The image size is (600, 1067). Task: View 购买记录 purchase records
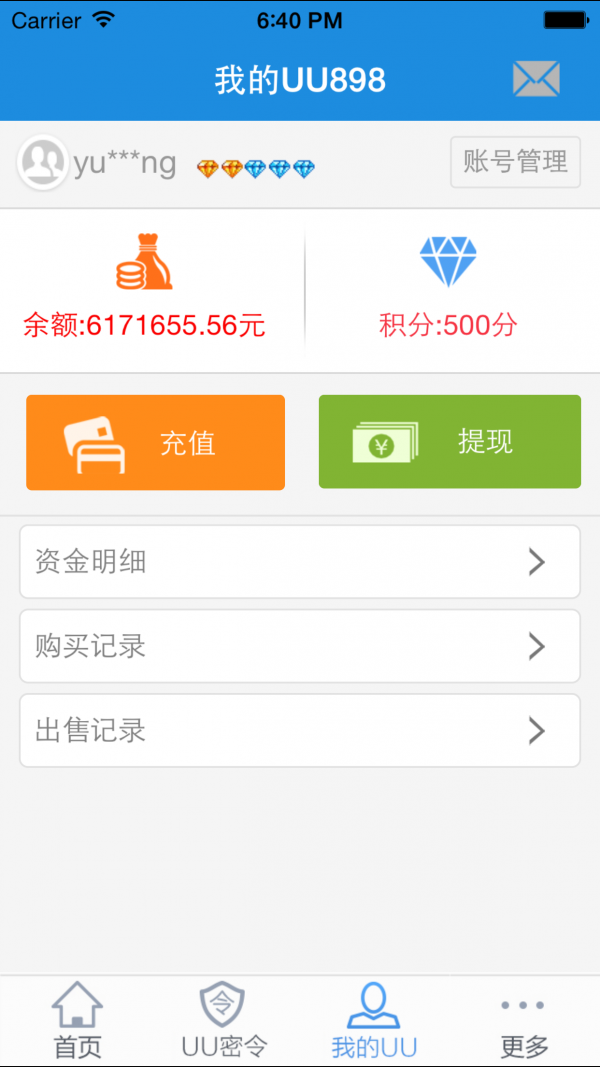pos(299,646)
